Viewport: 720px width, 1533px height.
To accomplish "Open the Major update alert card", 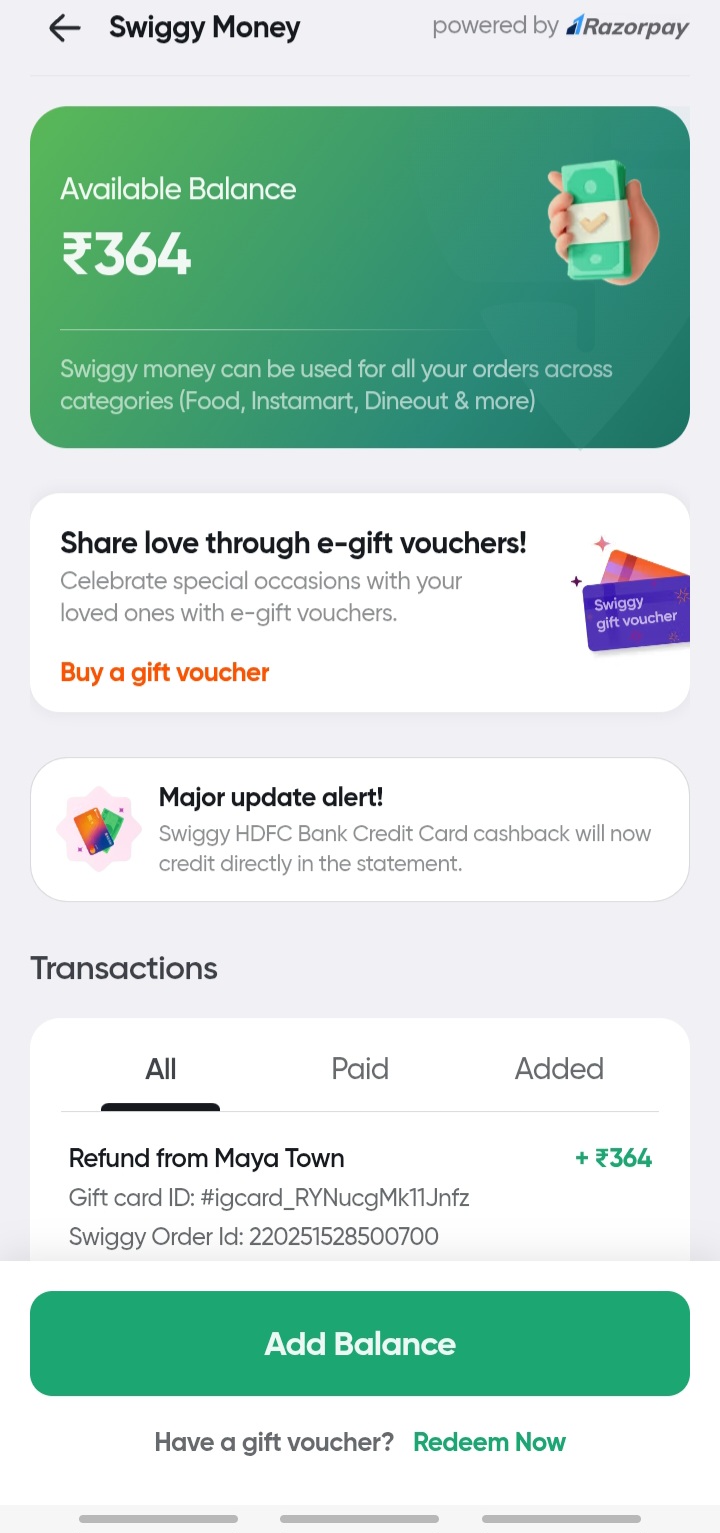I will (360, 829).
